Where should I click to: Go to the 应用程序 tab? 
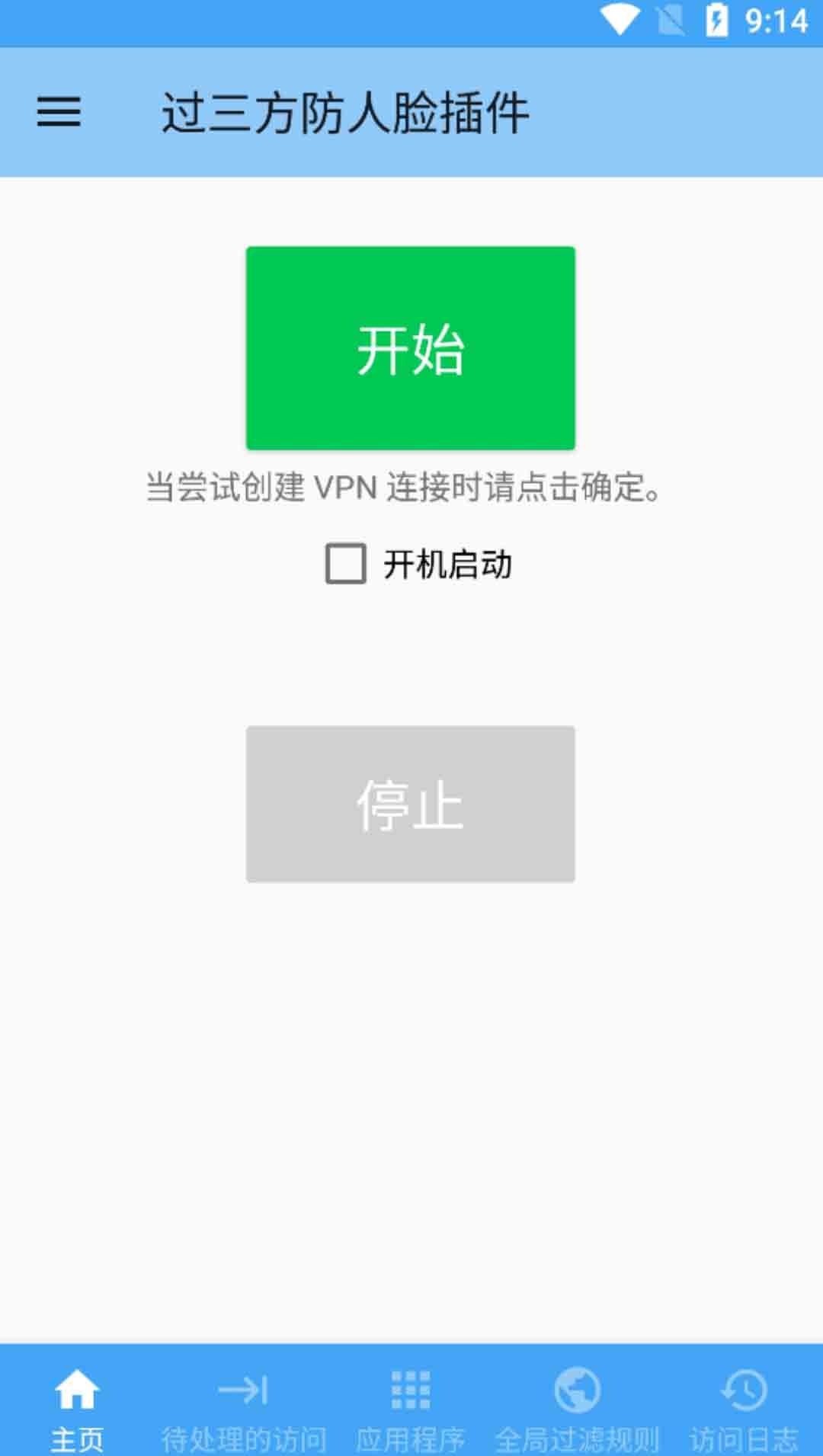pos(411,1409)
